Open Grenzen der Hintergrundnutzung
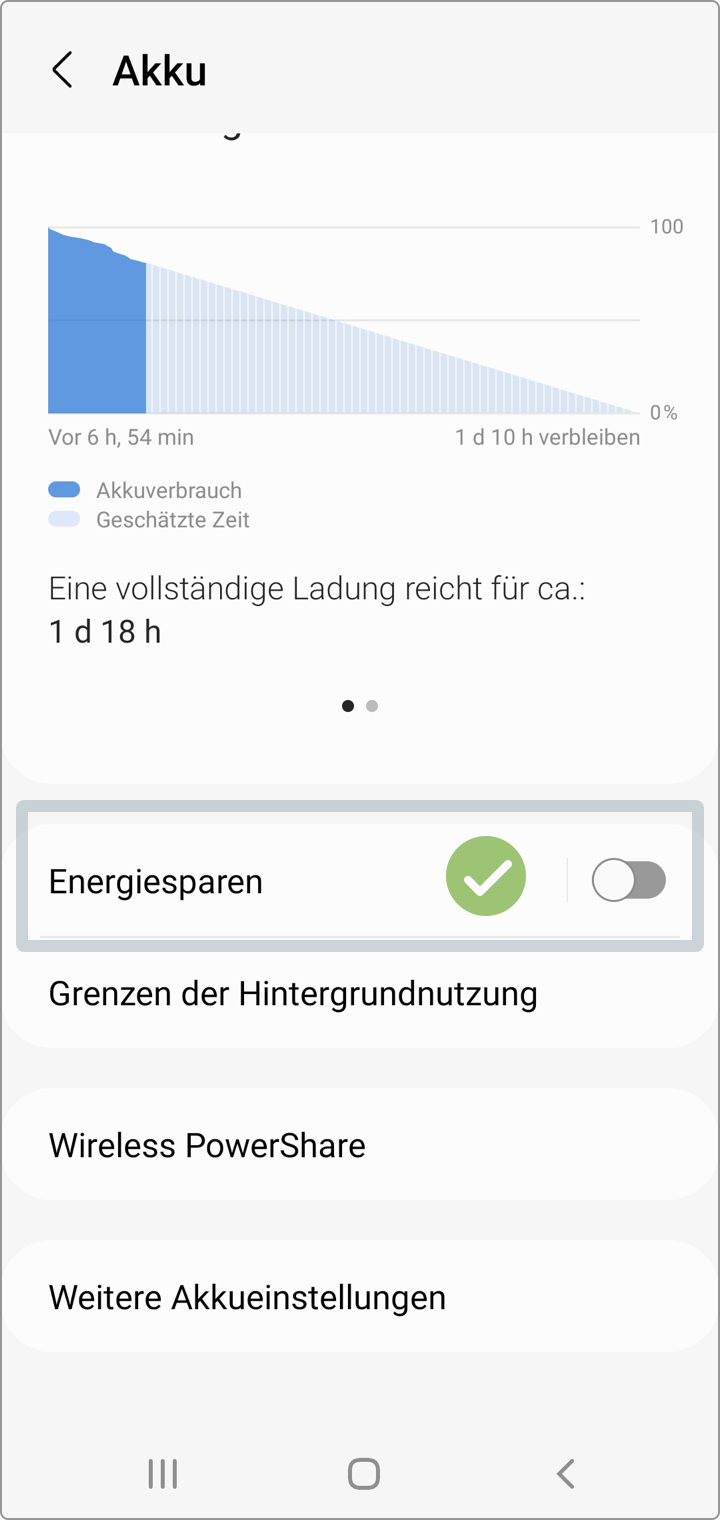 pos(360,994)
